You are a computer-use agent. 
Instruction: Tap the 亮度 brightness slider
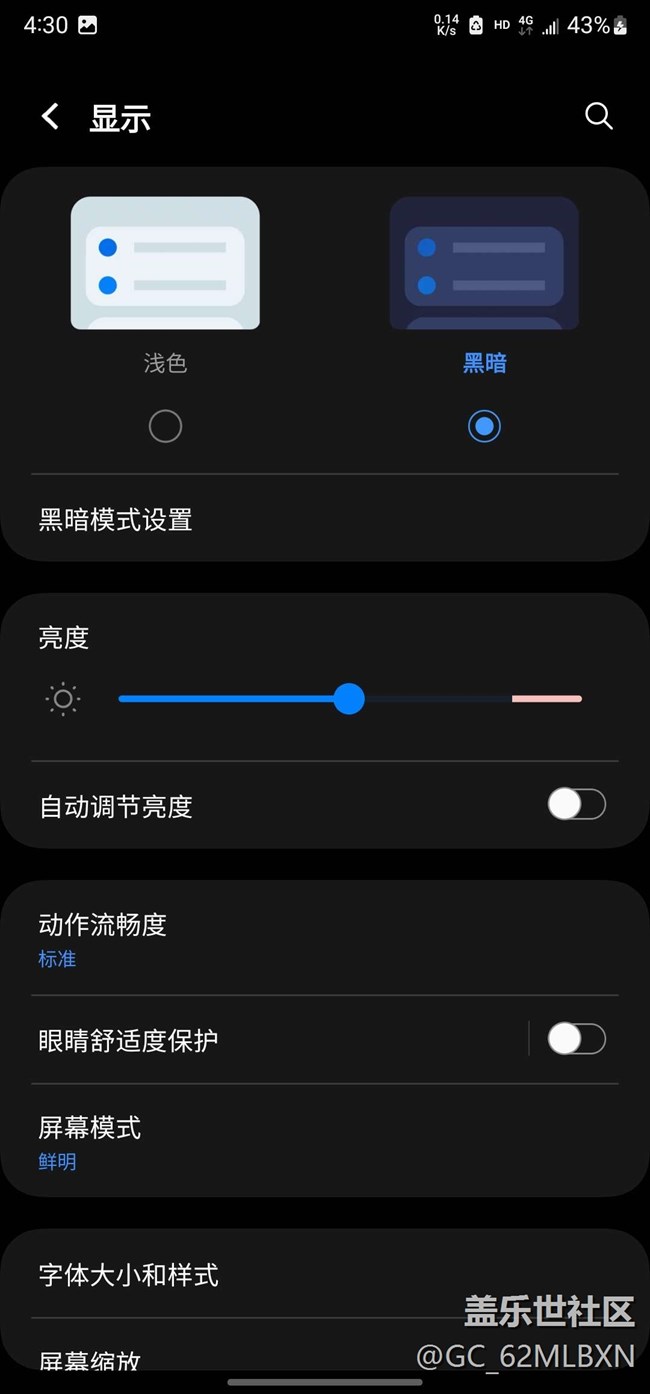349,699
